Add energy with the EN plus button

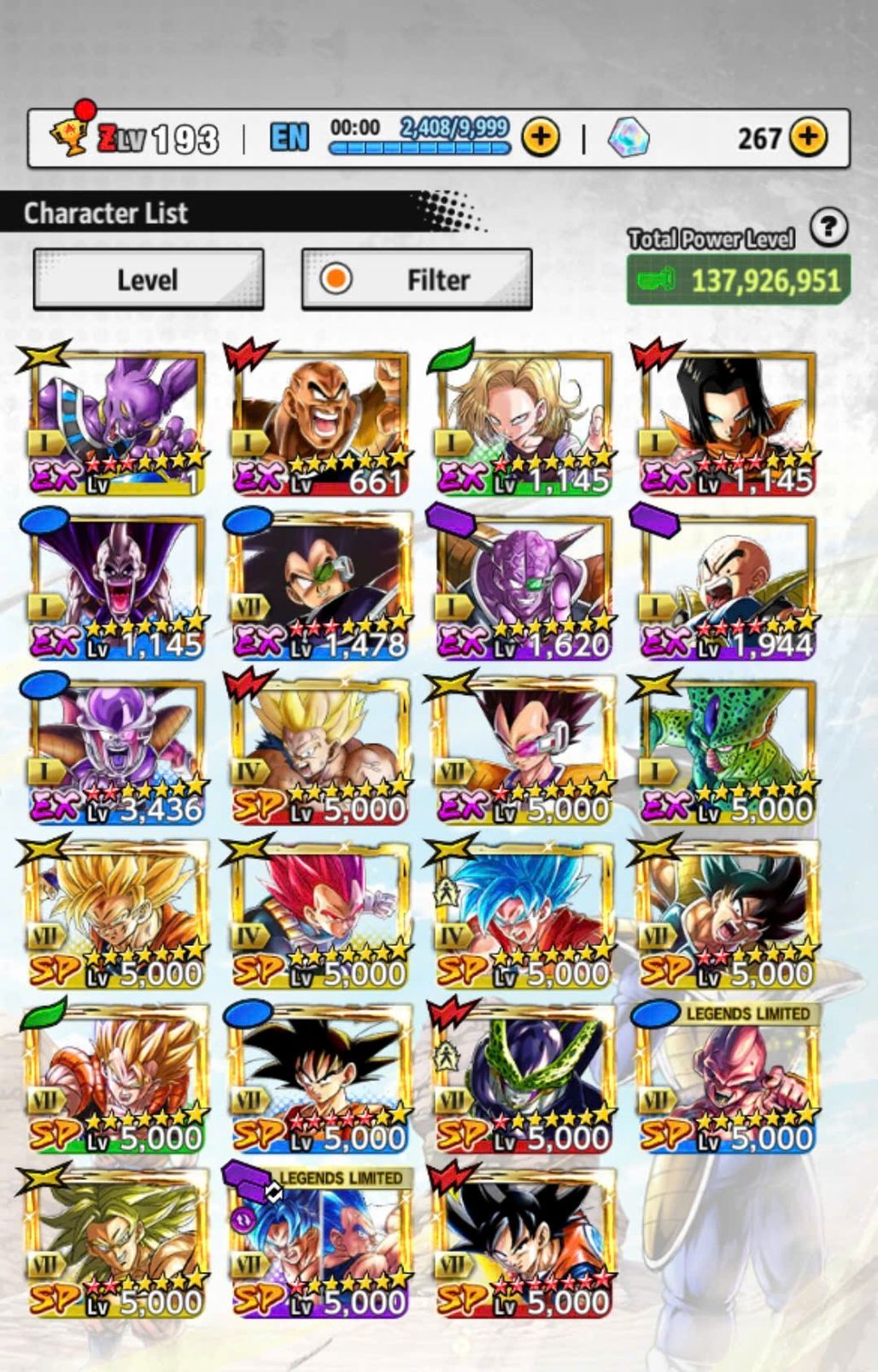click(x=540, y=137)
